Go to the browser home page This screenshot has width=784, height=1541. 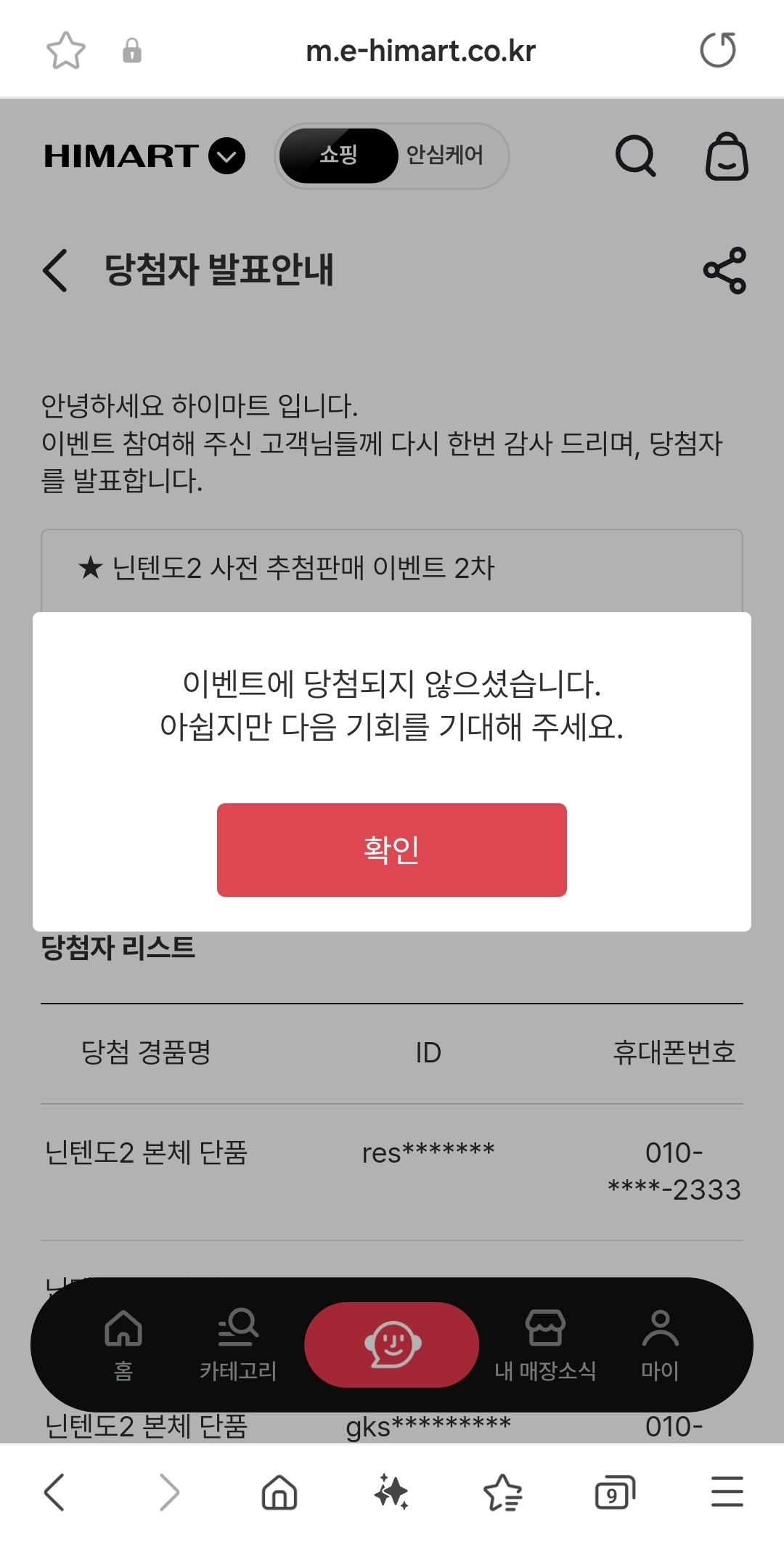(x=279, y=1493)
